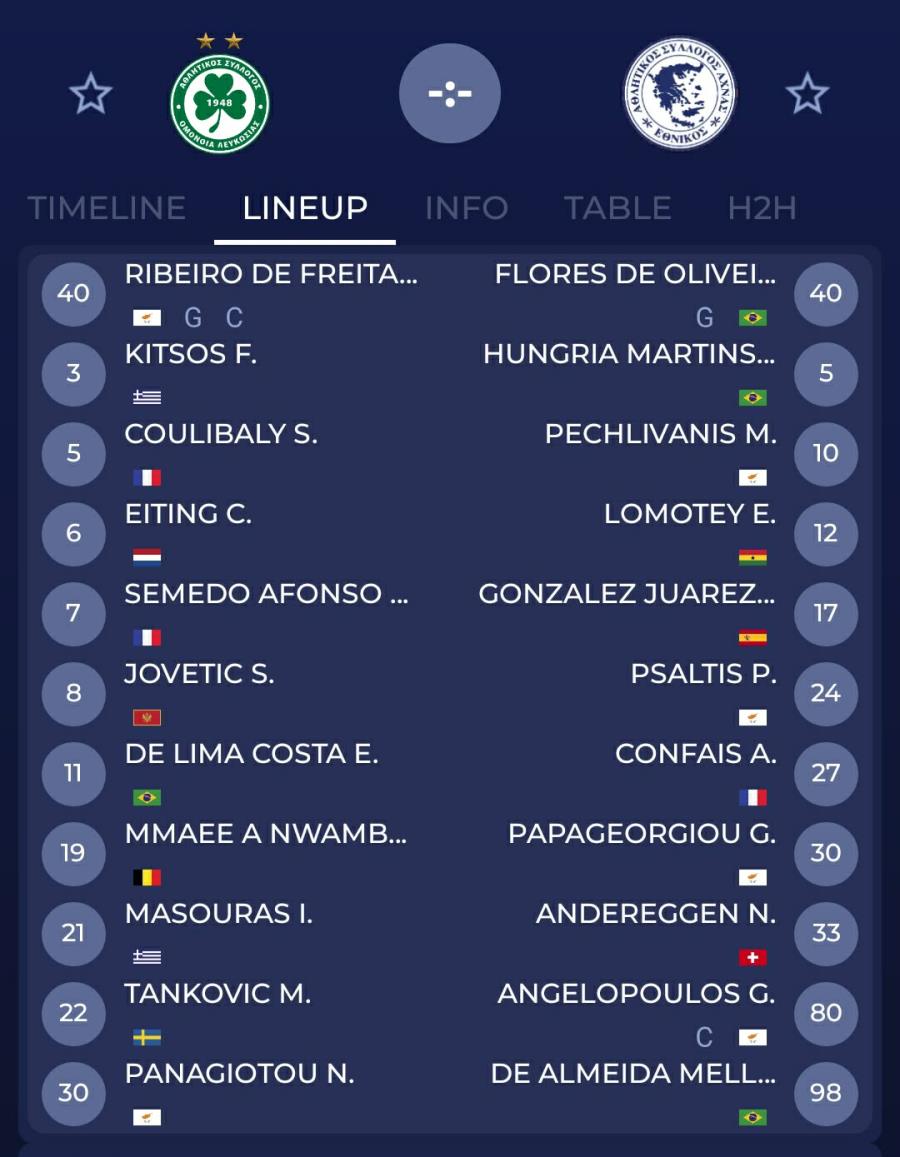
Task: Open player Angelopoulos G.
Action: tap(636, 994)
